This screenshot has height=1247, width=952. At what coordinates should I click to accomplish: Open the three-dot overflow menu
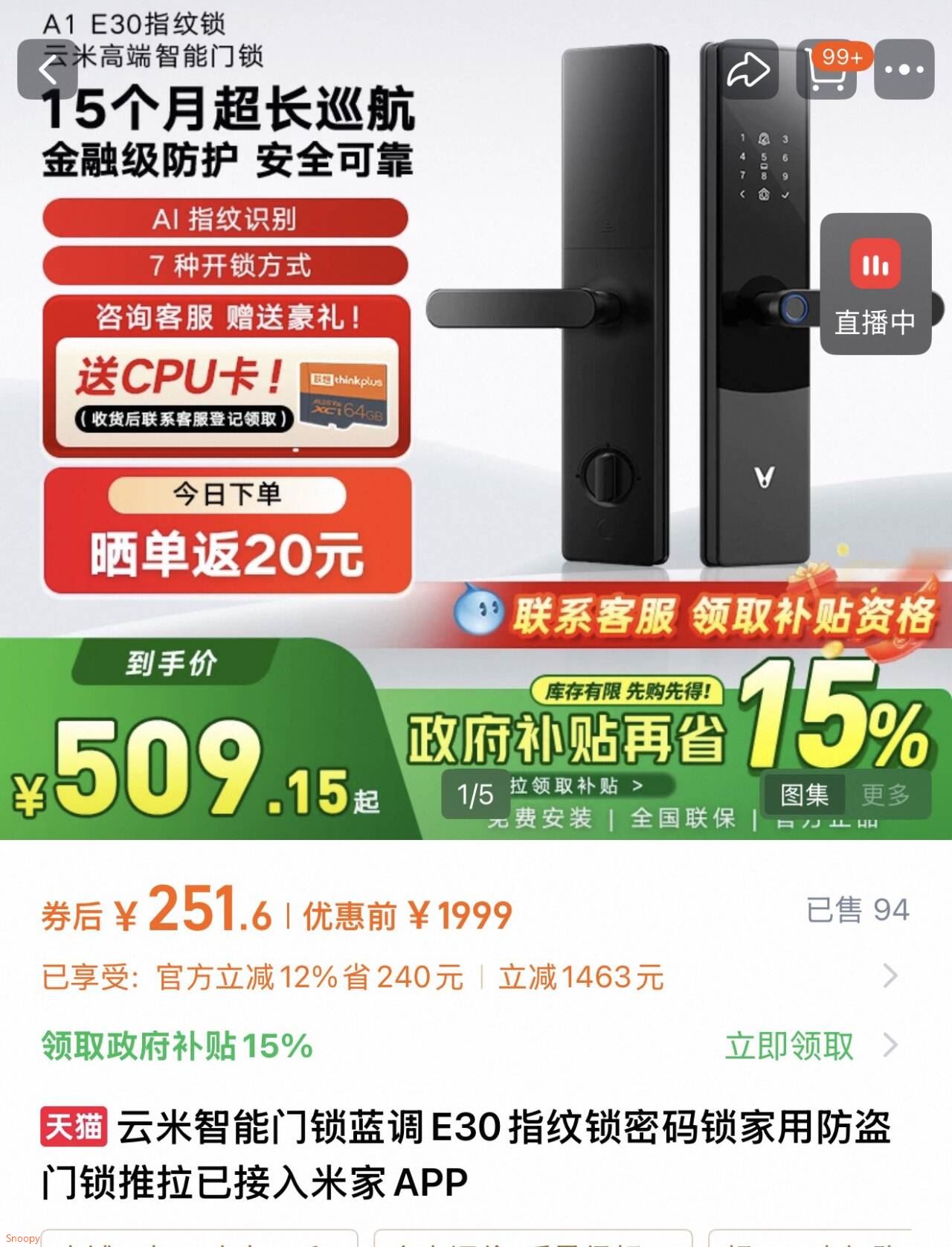[x=904, y=69]
